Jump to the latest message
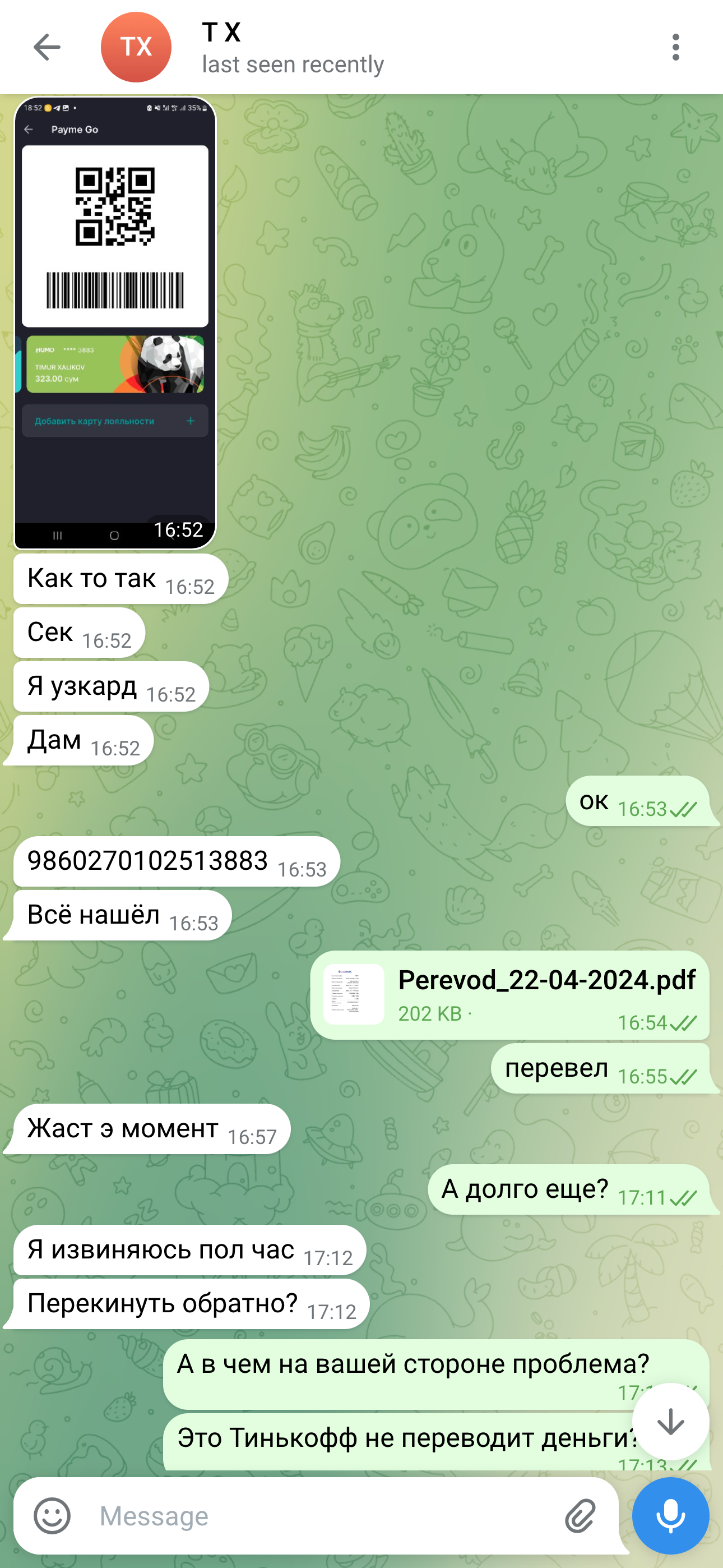Viewport: 723px width, 1568px height. coord(670,1422)
